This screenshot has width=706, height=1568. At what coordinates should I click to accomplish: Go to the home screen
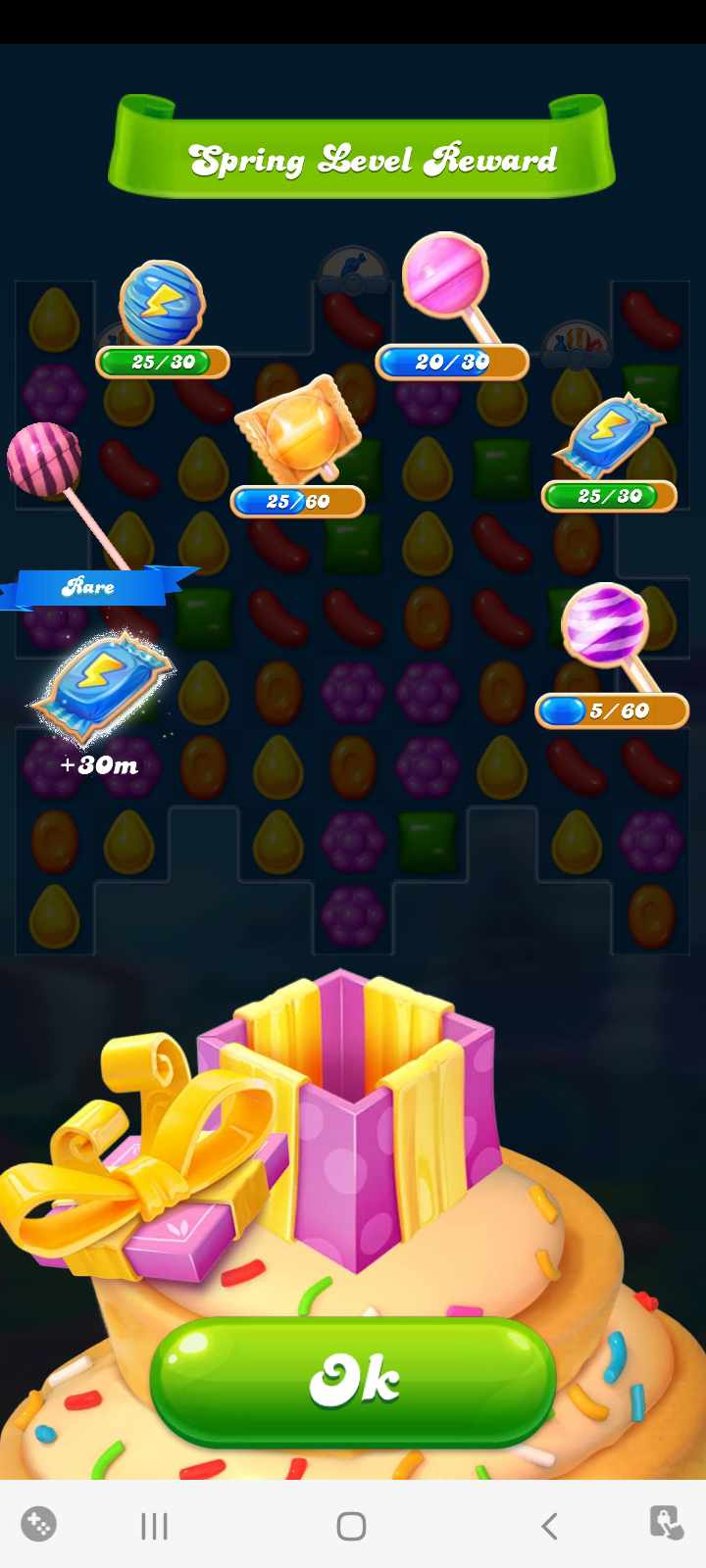click(x=351, y=1526)
